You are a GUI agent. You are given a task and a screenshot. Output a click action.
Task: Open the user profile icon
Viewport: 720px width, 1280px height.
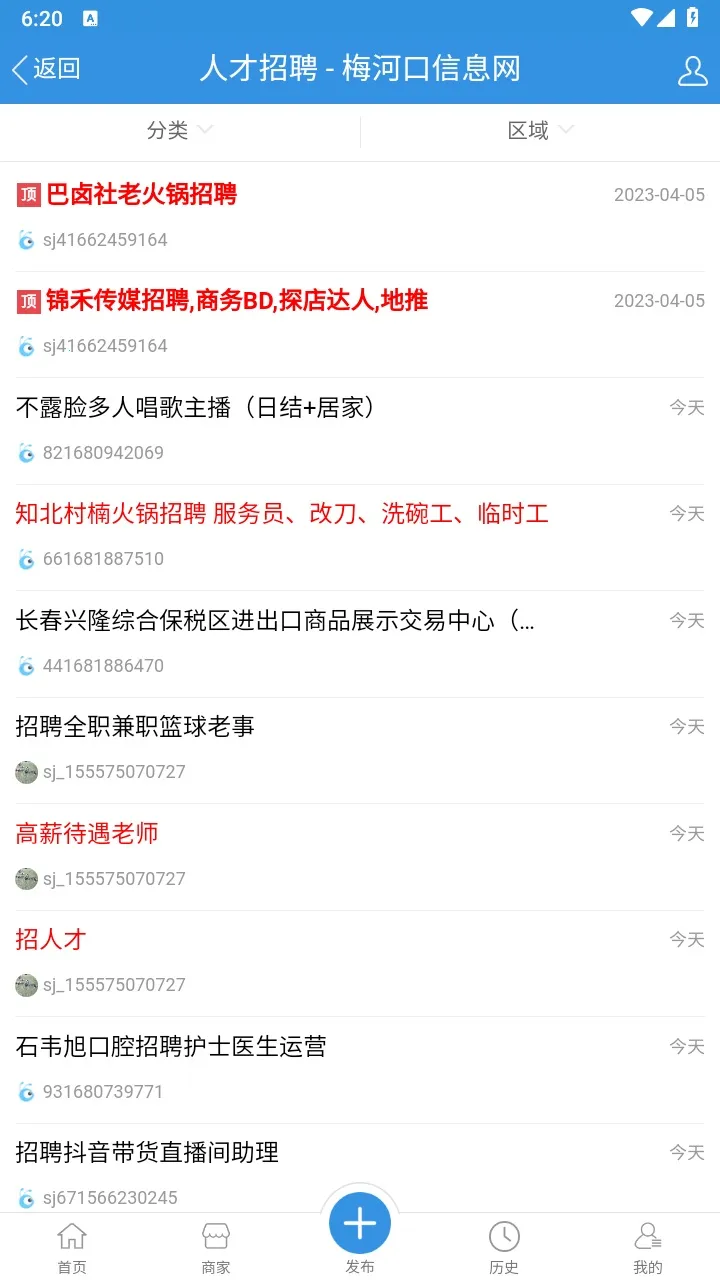(x=692, y=70)
